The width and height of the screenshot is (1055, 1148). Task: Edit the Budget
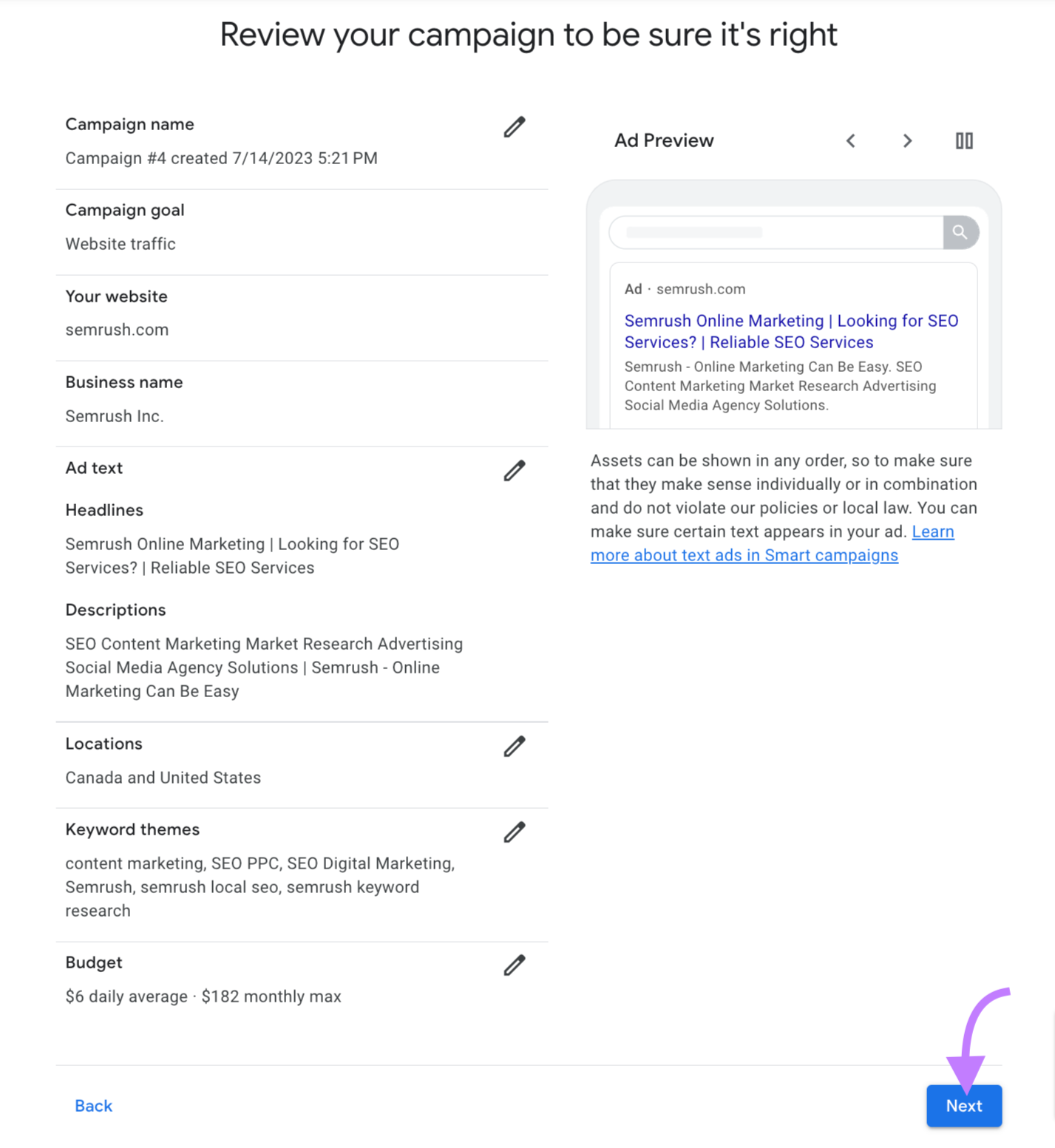pos(515,965)
